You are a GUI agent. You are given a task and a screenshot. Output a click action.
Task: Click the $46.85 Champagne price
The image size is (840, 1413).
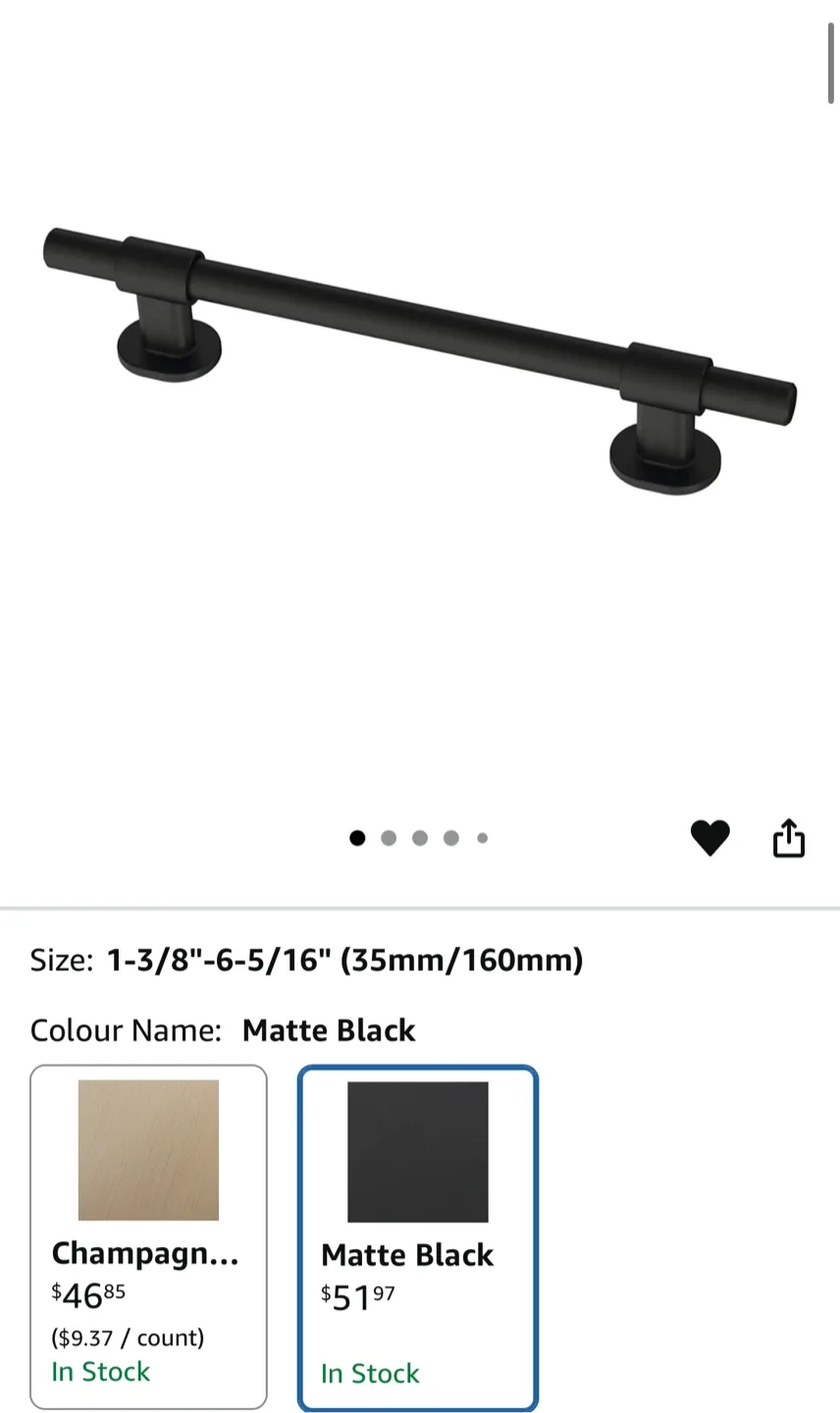tap(88, 1294)
